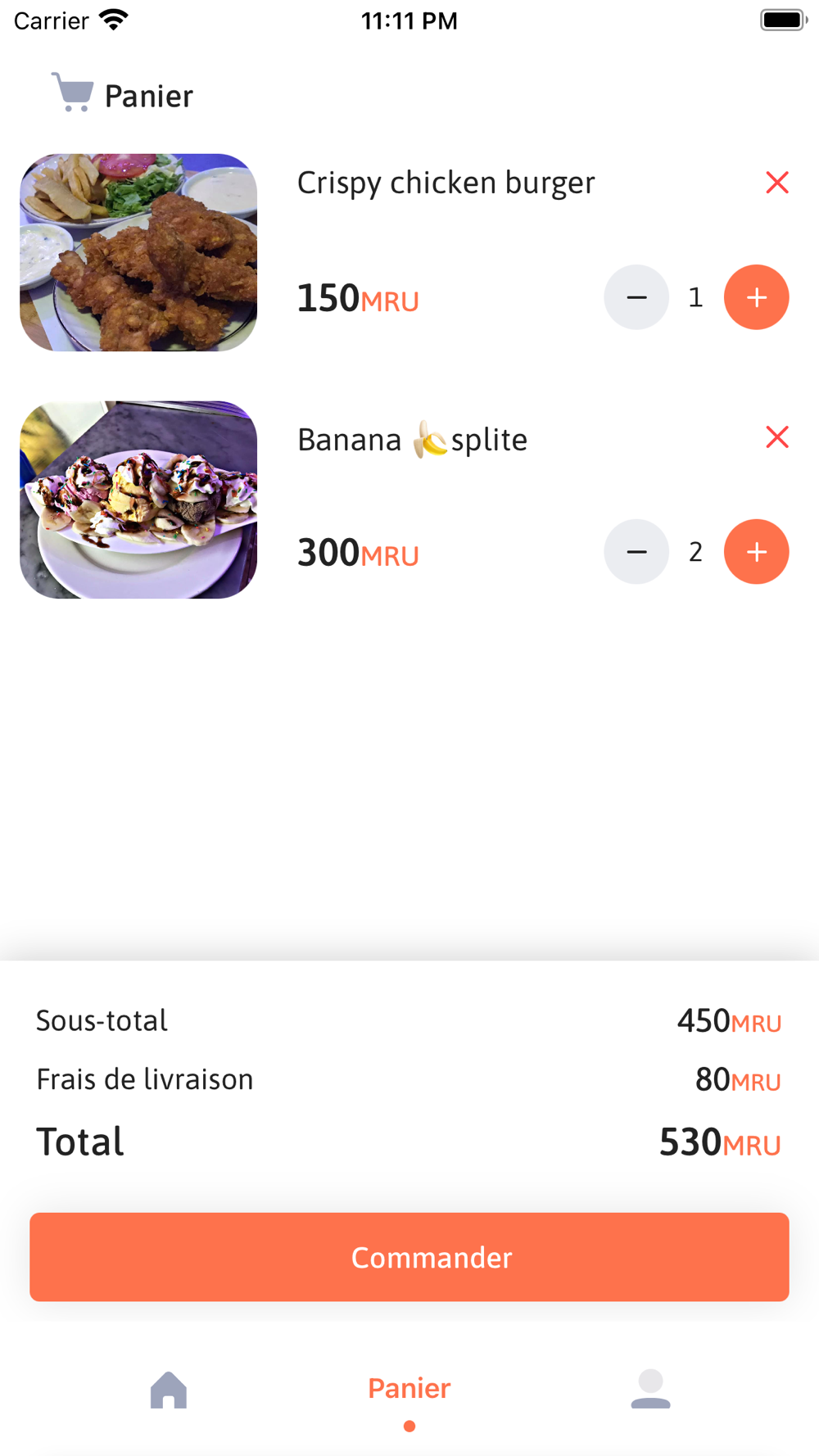Viewport: 819px width, 1456px height.
Task: Decrease Crispy chicken burger quantity
Action: tap(636, 297)
